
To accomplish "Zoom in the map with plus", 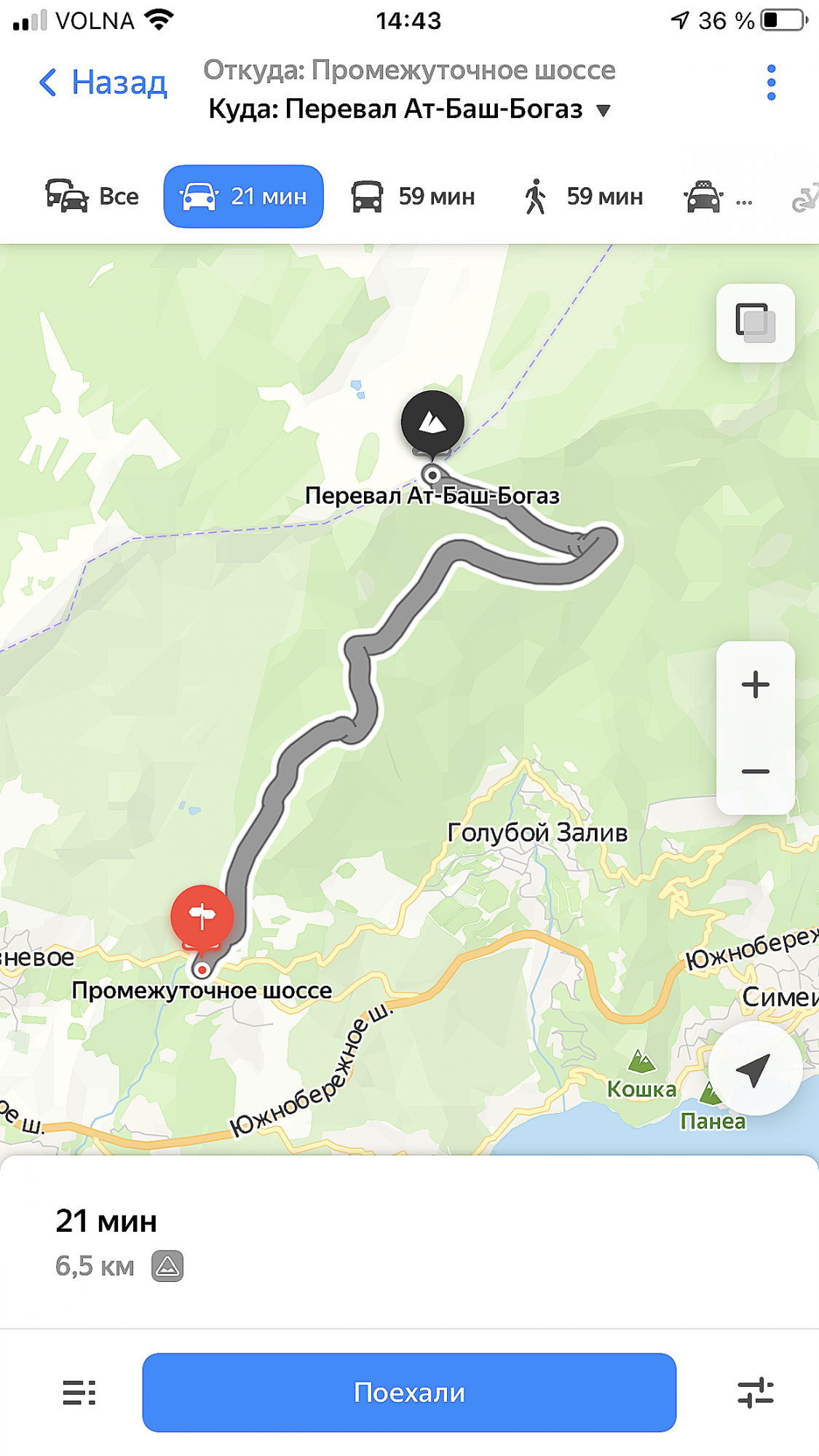I will point(755,684).
